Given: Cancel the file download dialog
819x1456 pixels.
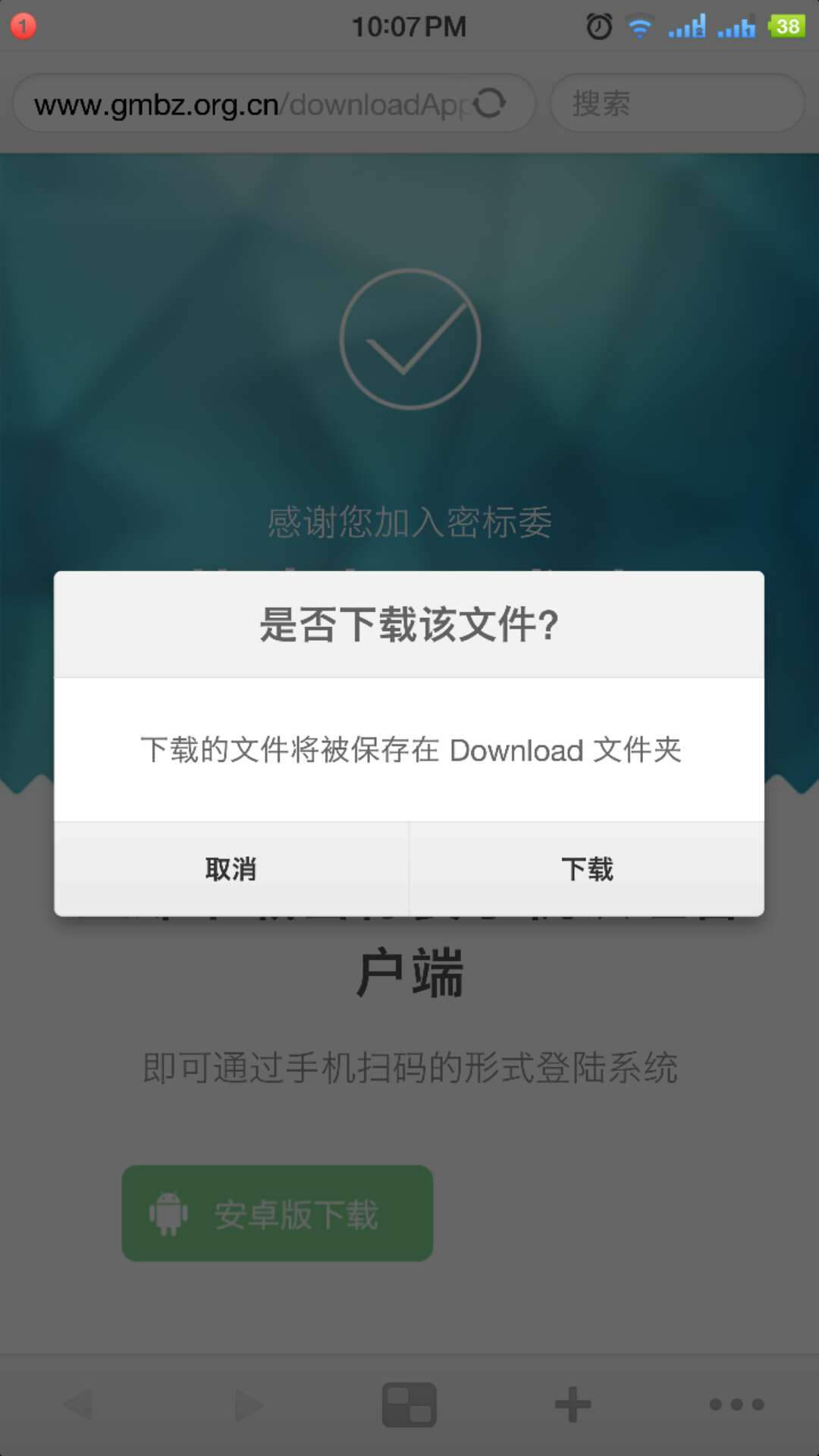Looking at the screenshot, I should [231, 869].
